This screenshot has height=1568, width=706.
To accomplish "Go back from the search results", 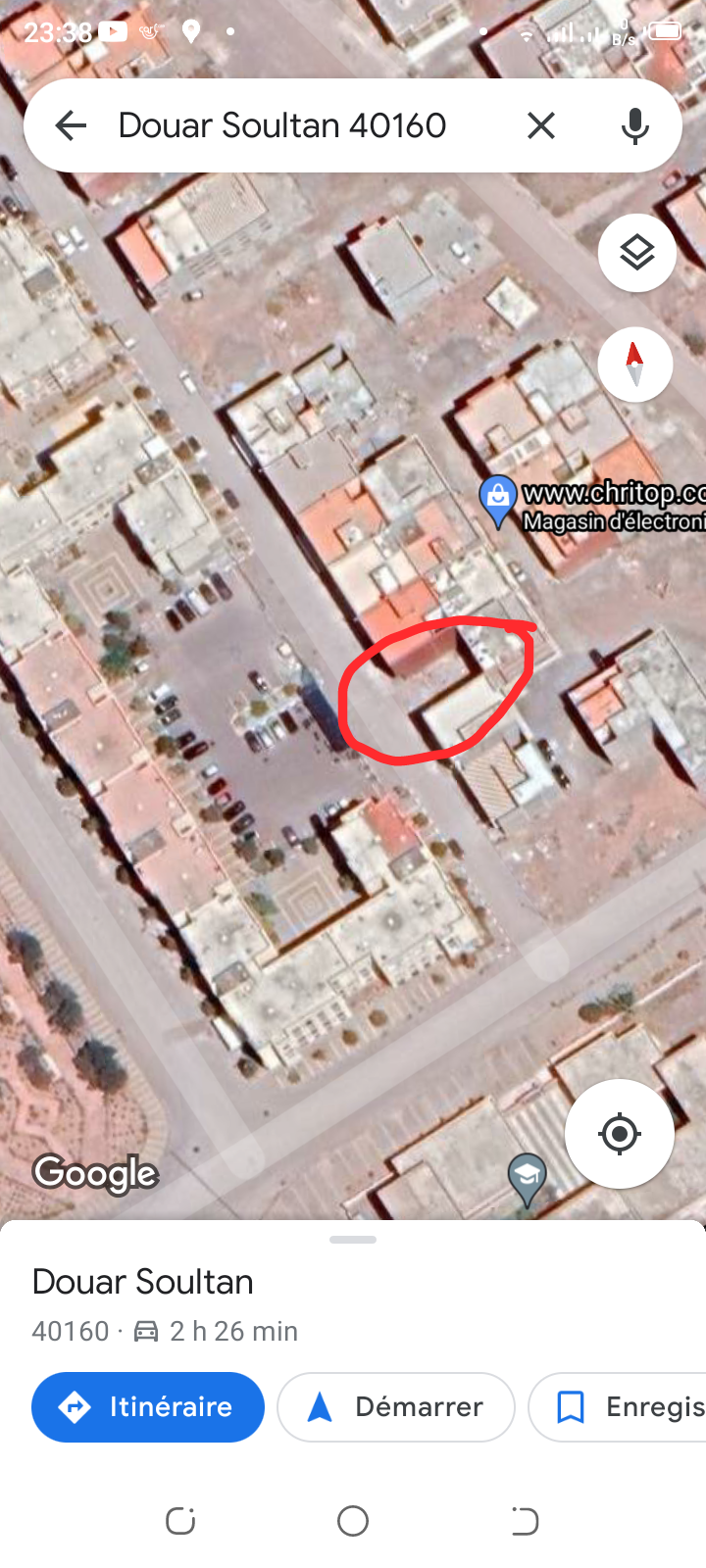I will [72, 125].
